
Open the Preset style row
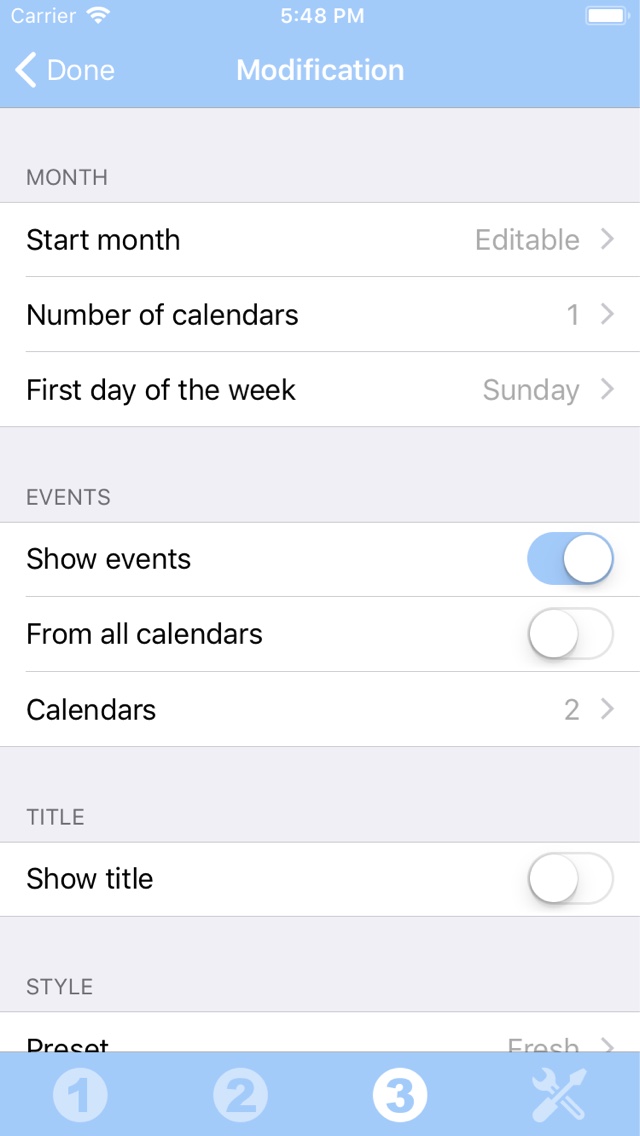(x=320, y=1033)
